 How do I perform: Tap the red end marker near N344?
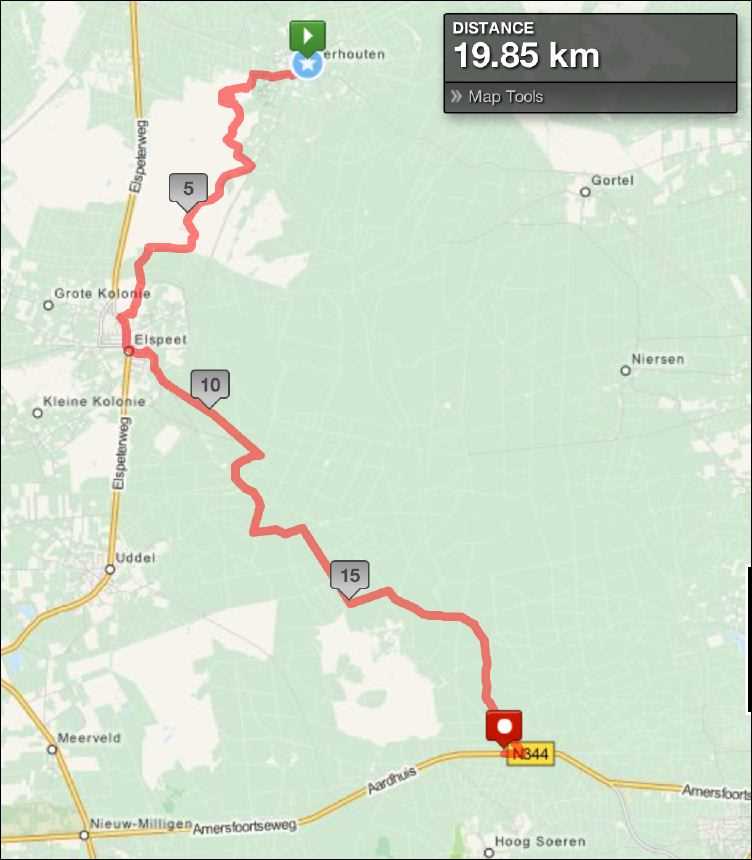tap(504, 727)
